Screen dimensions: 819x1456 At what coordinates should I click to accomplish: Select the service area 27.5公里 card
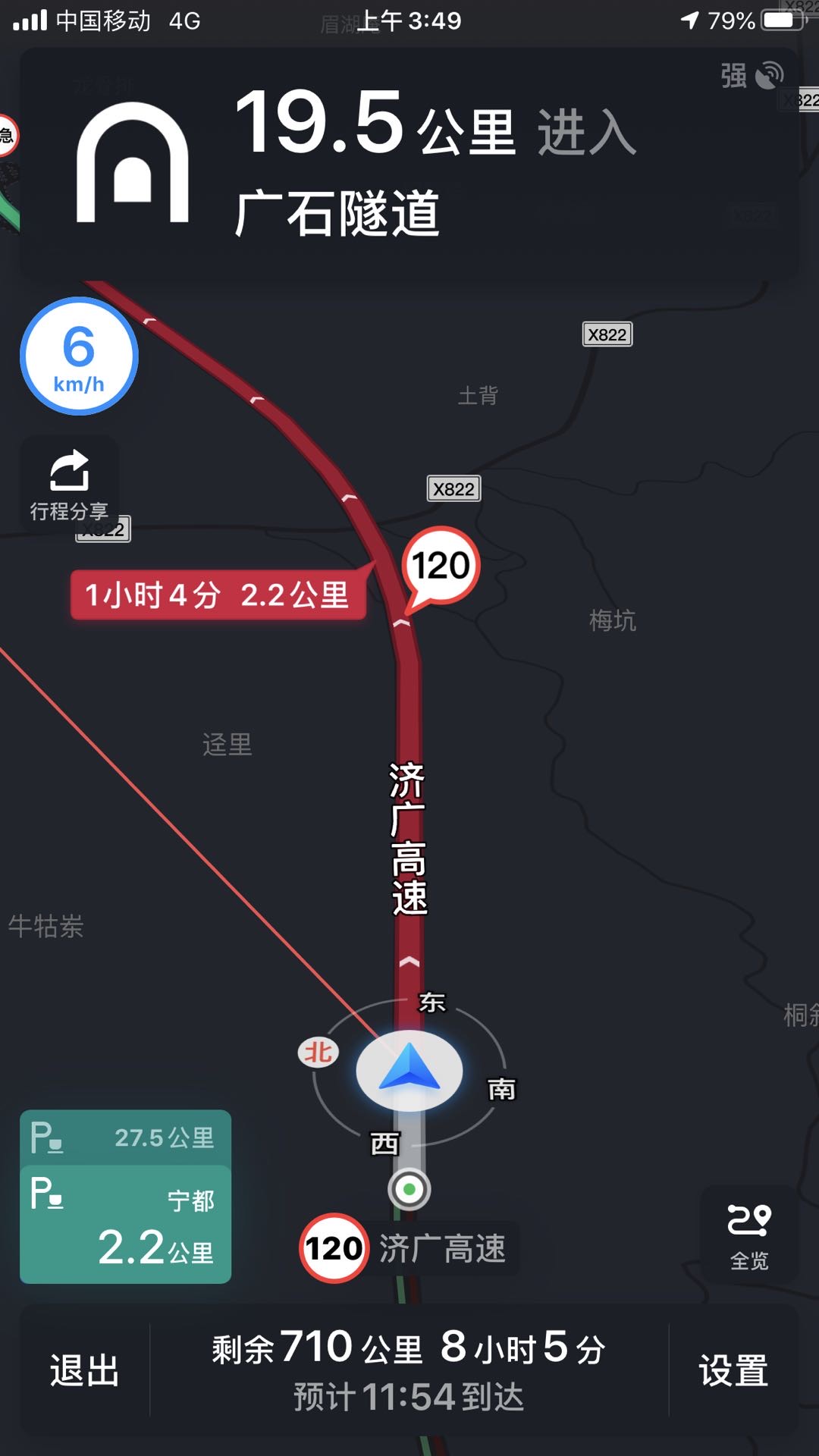pyautogui.click(x=126, y=1137)
